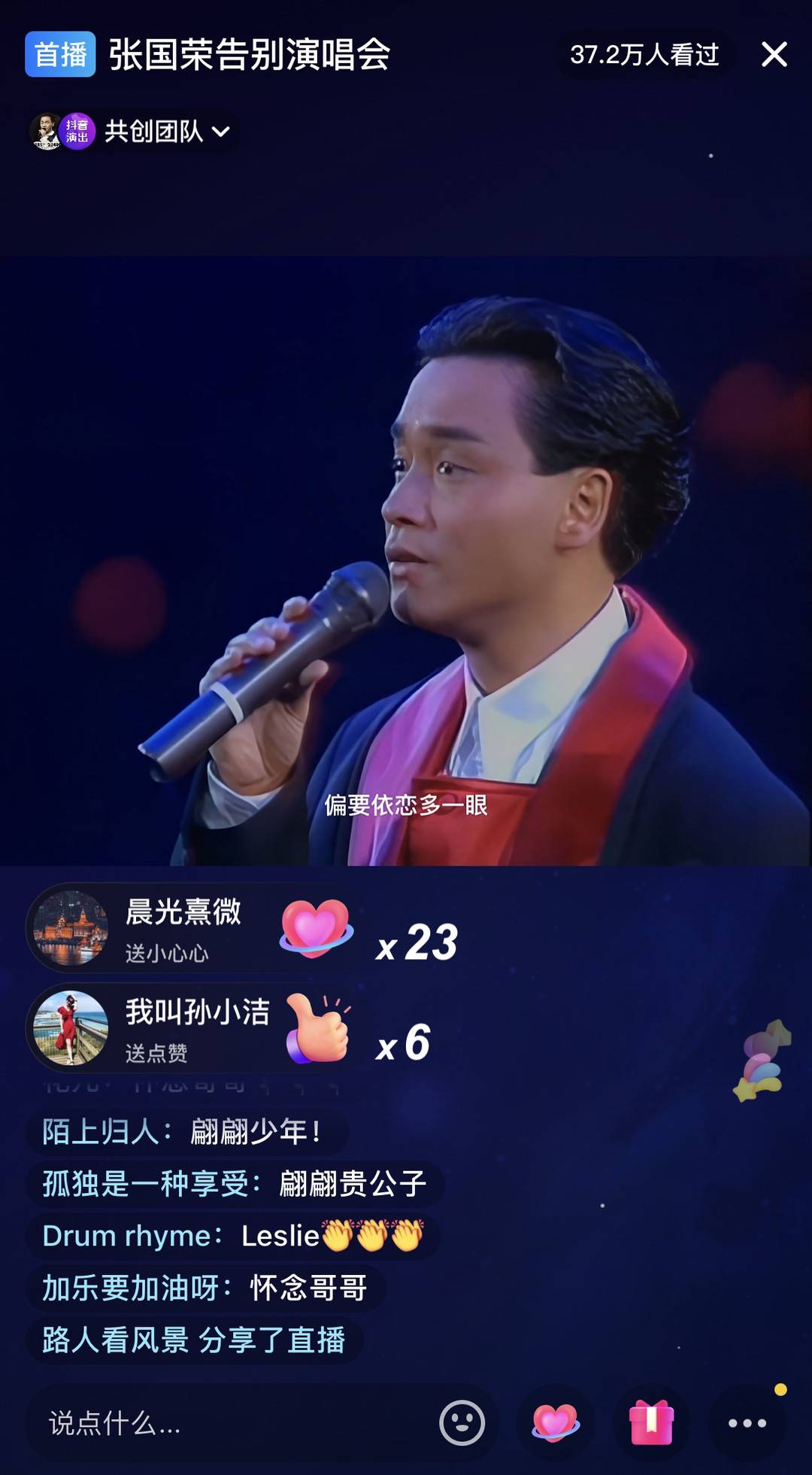Open the three-dot more menu
The width and height of the screenshot is (812, 1475).
pyautogui.click(x=747, y=1422)
